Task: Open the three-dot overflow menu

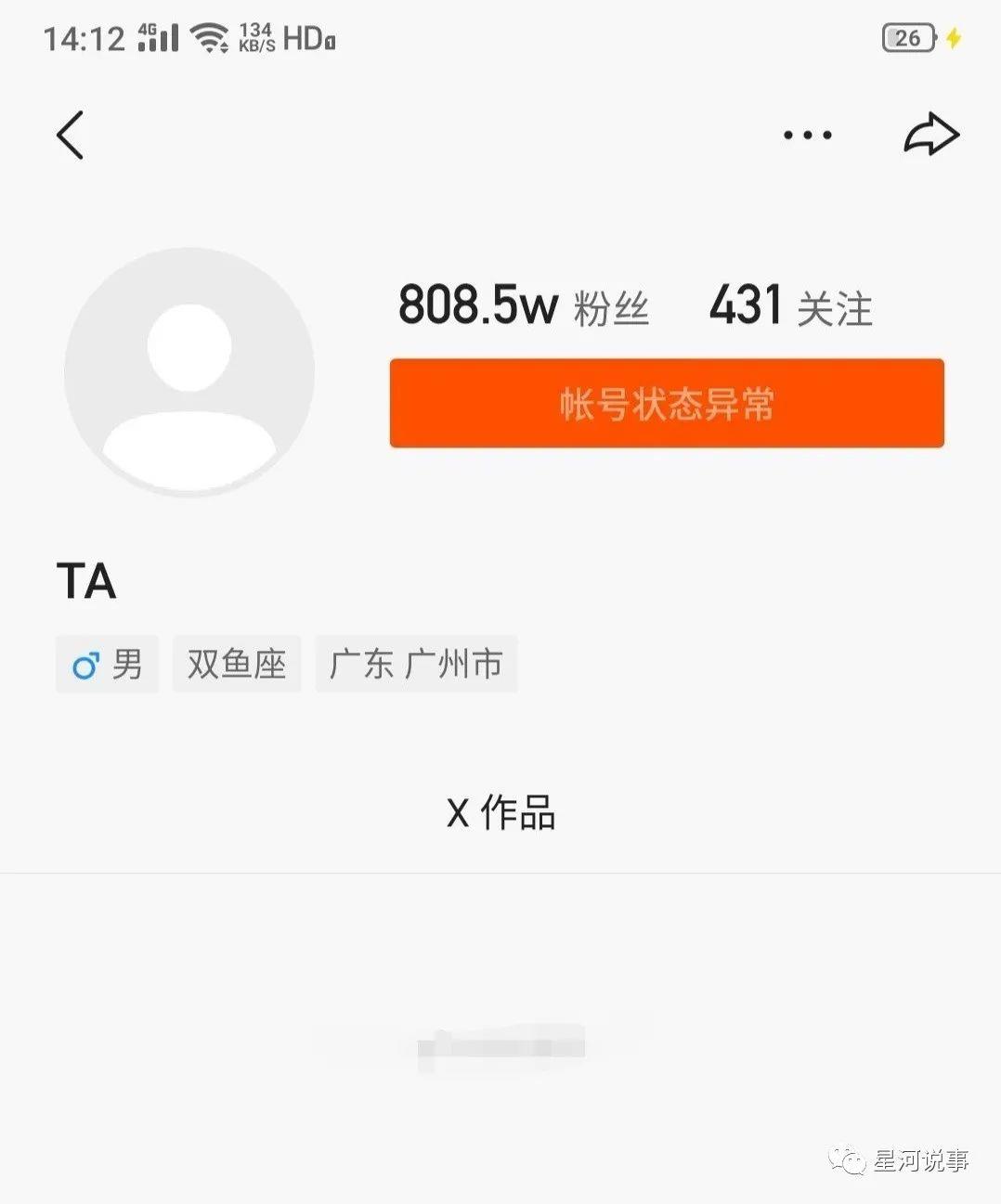Action: tap(807, 136)
